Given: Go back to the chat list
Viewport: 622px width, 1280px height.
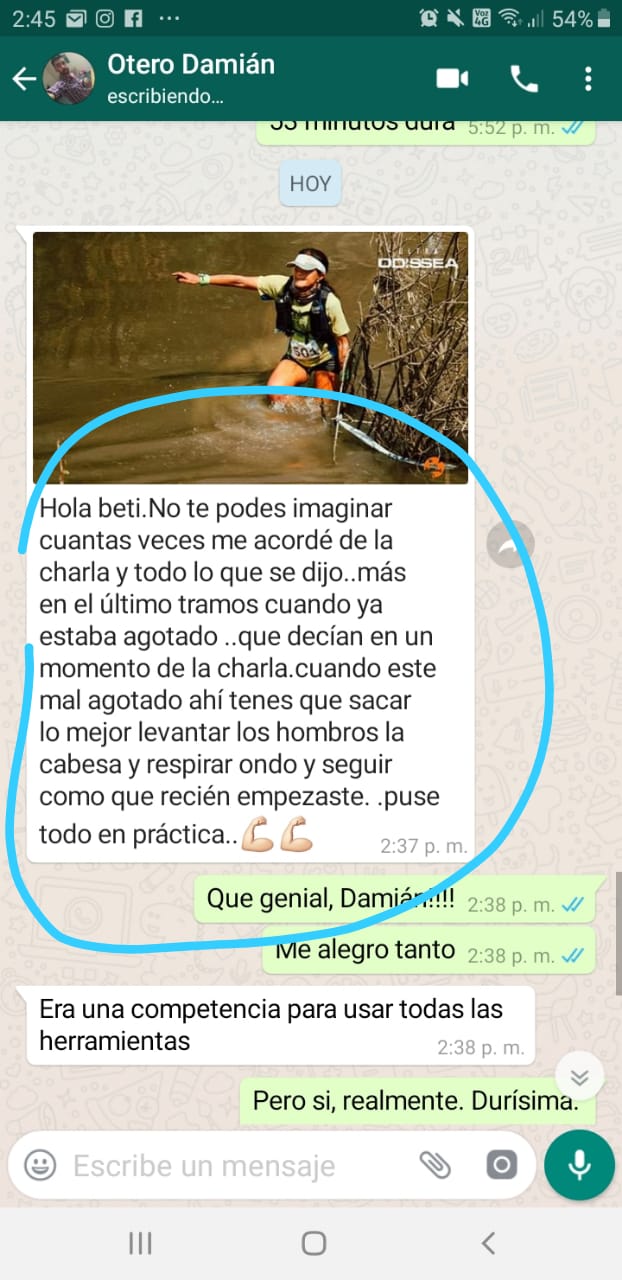Looking at the screenshot, I should click(24, 79).
